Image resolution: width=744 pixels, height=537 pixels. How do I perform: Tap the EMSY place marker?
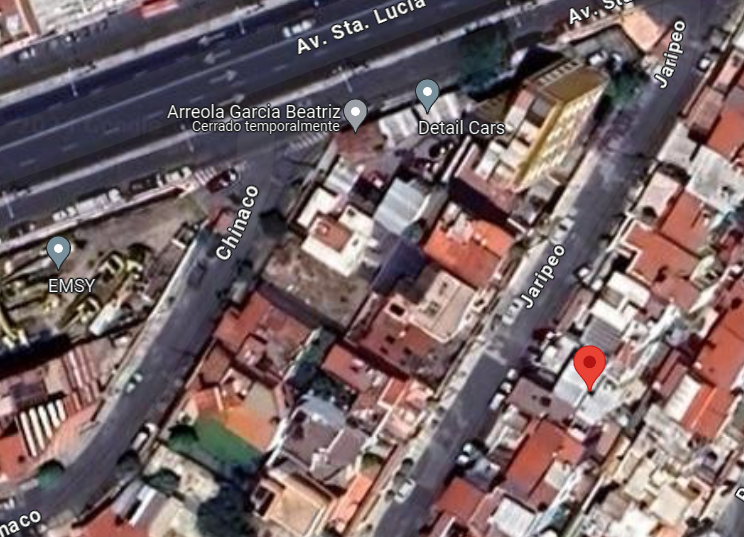click(59, 253)
